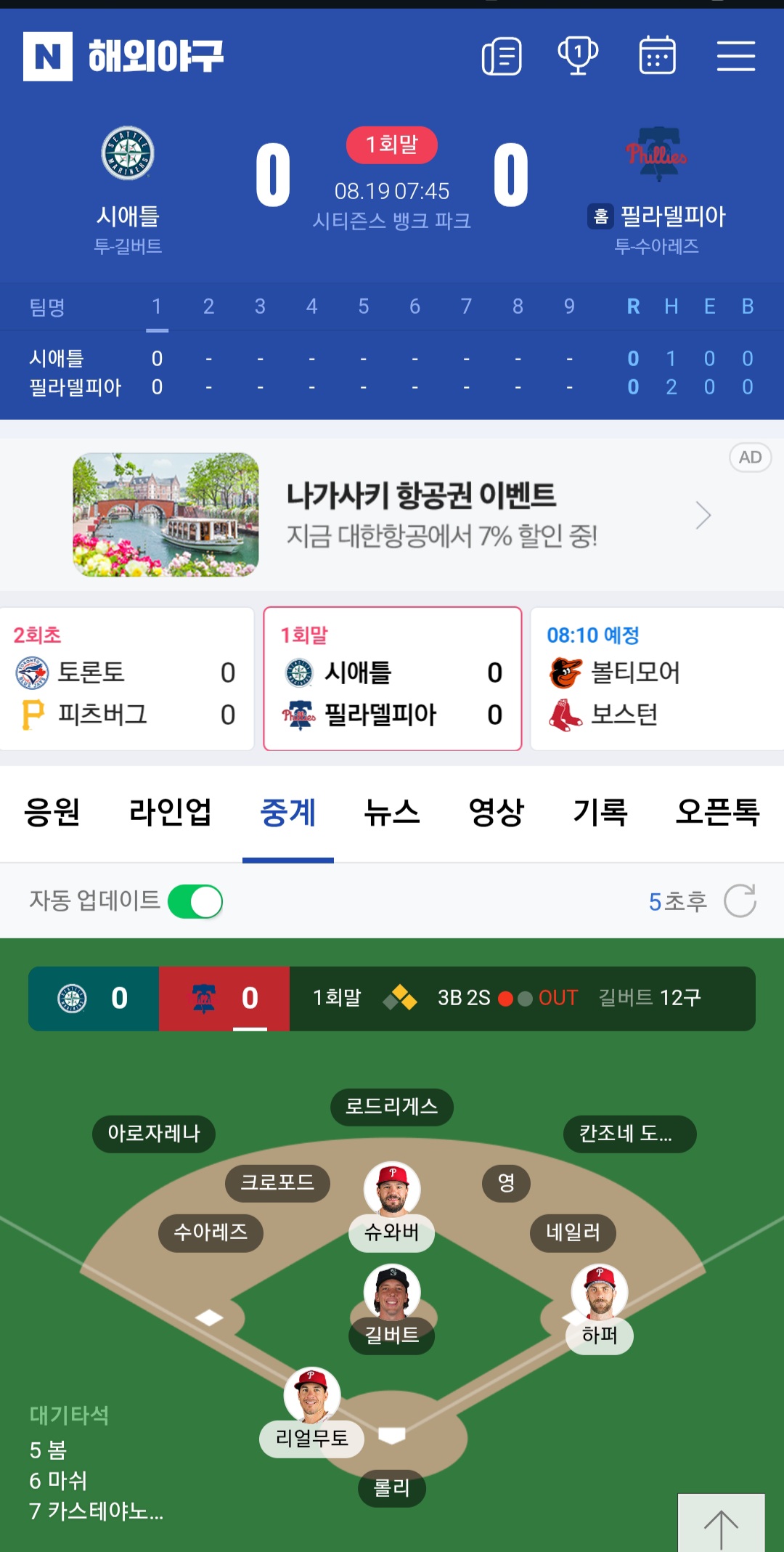784x1552 pixels.
Task: Tap the Naver N logo
Action: coord(48,57)
